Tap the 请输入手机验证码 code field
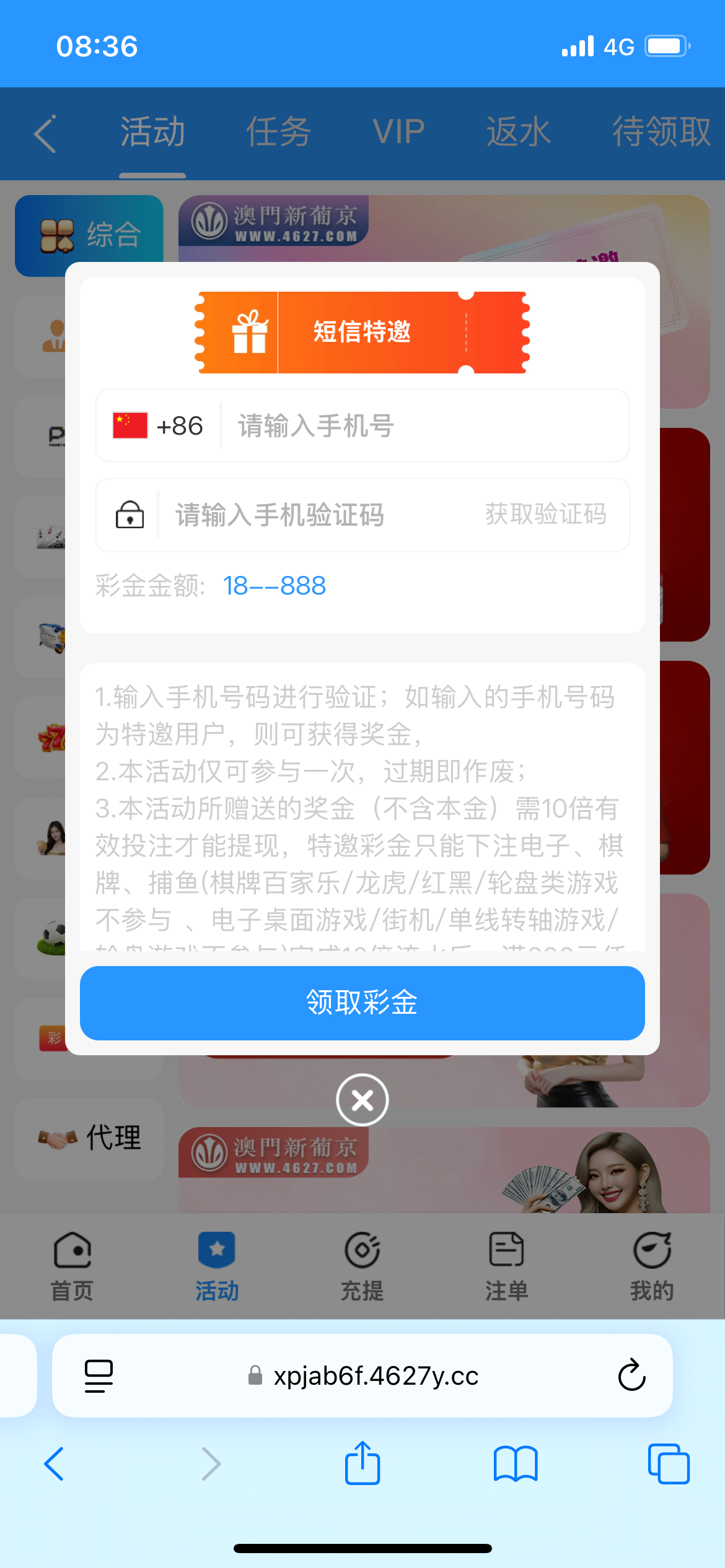Screen dimensions: 725x1568 (x=310, y=515)
